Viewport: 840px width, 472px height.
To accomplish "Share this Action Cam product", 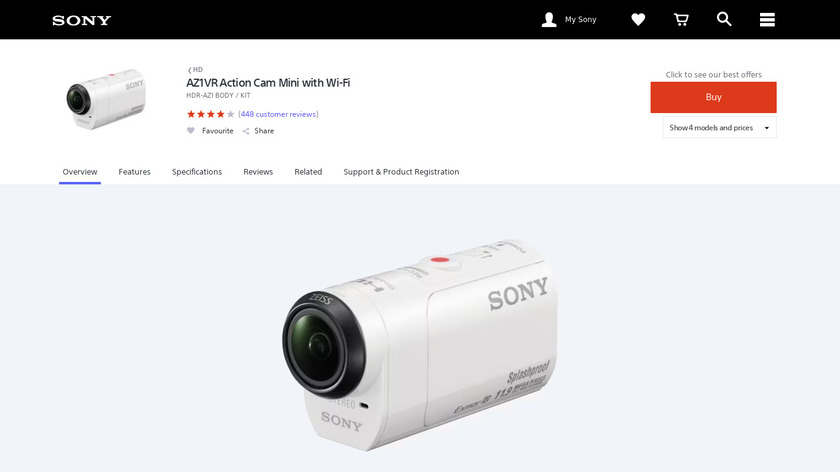I will click(x=258, y=131).
